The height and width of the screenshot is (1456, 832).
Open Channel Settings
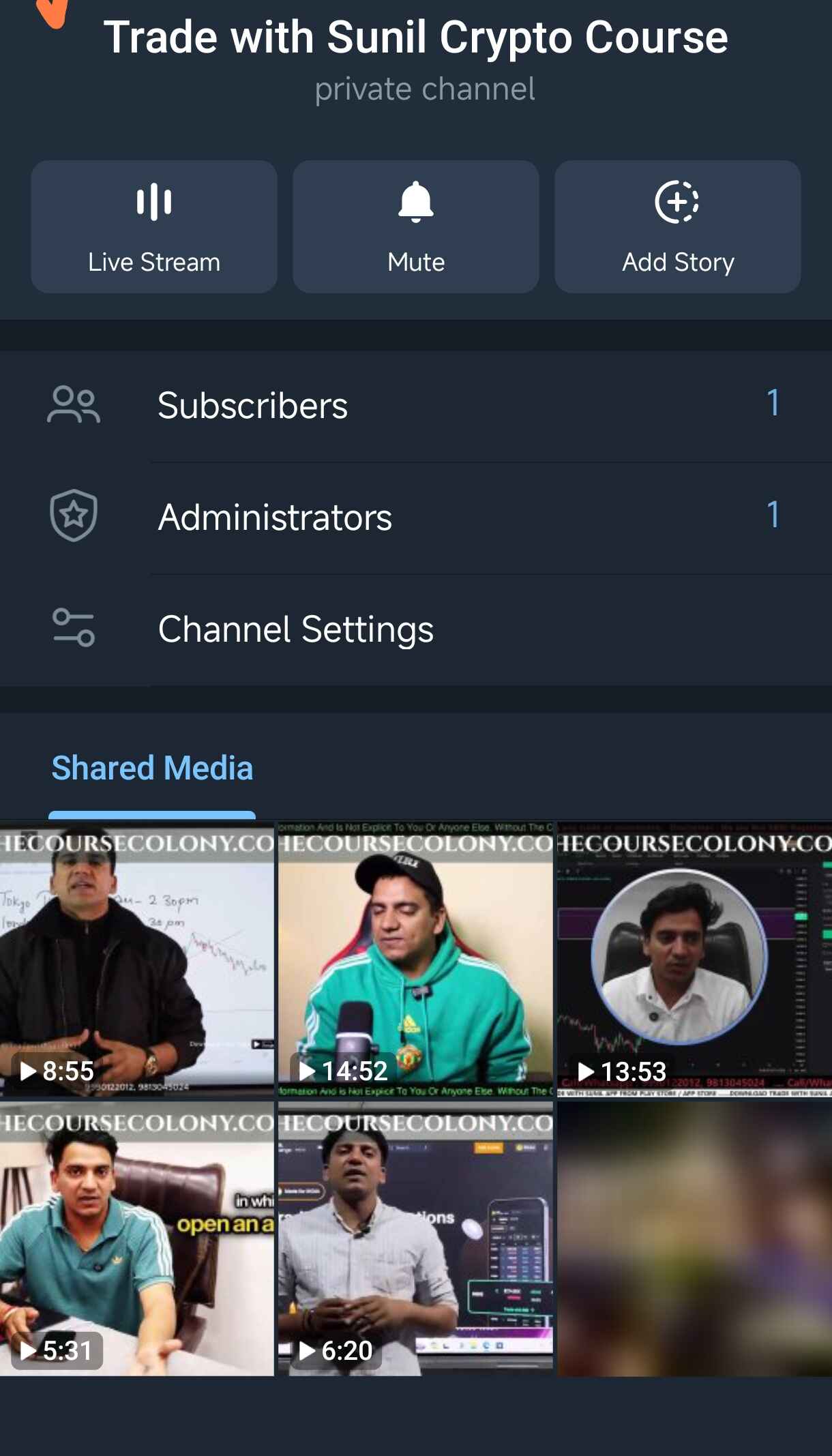tap(416, 629)
